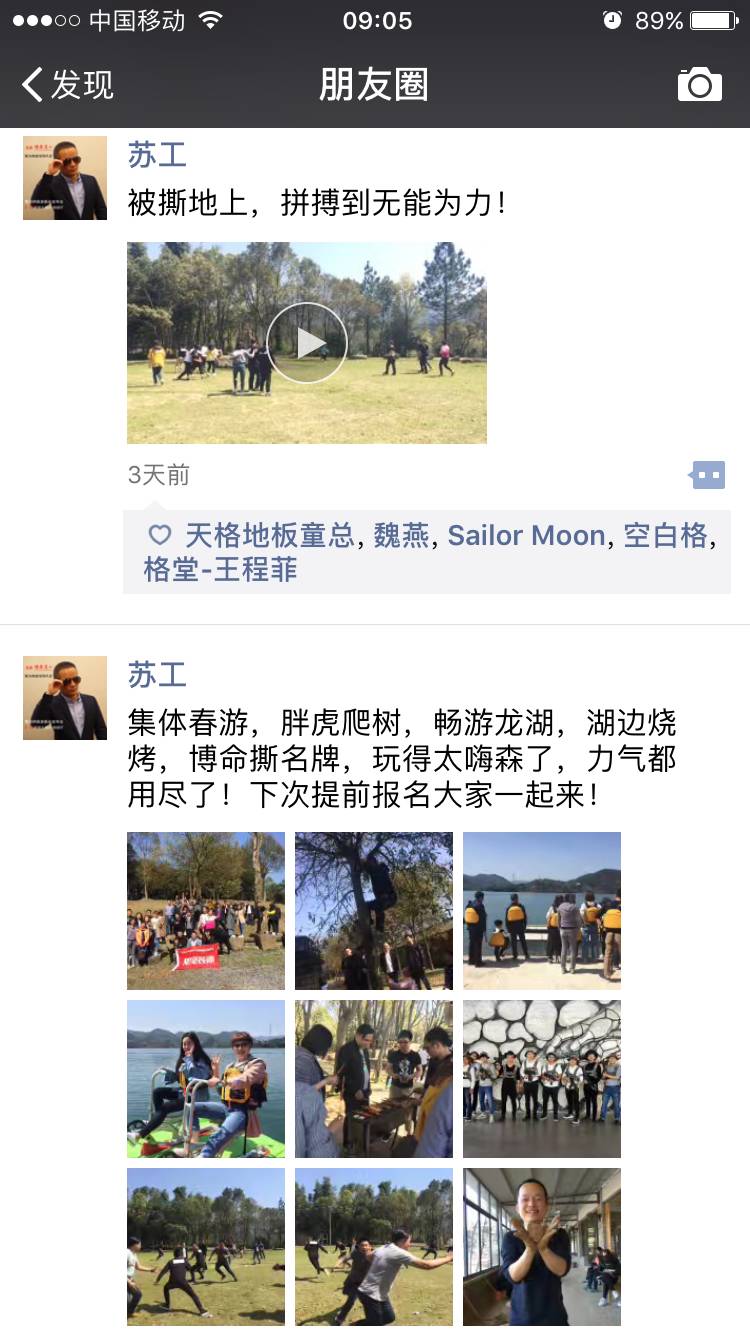View the lakeside photo with yellow life jackets
Image resolution: width=750 pixels, height=1334 pixels.
542,911
